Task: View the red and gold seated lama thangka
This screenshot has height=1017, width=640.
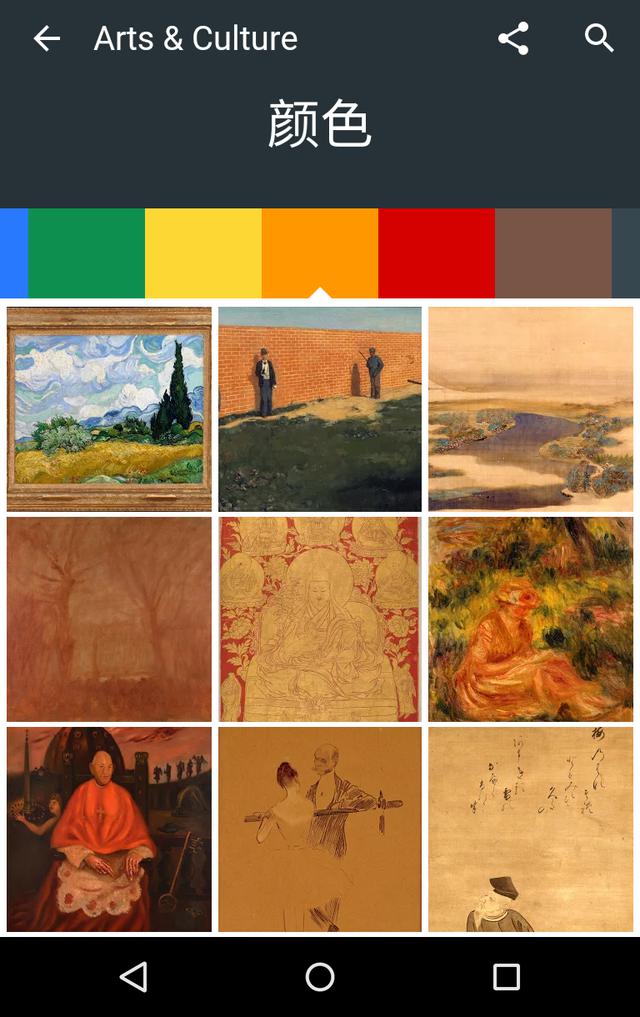Action: click(320, 619)
